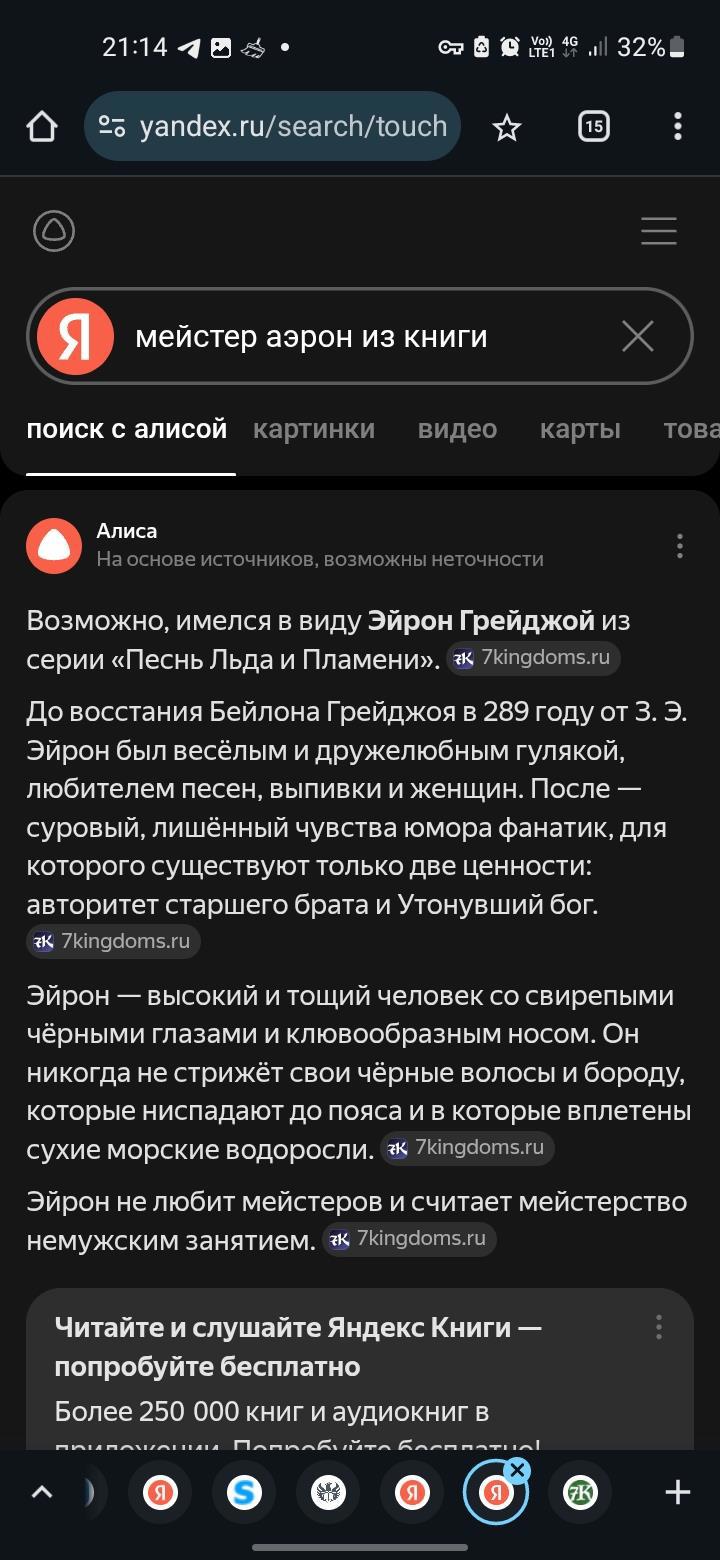The width and height of the screenshot is (720, 1560).
Task: Open the tab switcher showing 15 tabs
Action: click(593, 127)
